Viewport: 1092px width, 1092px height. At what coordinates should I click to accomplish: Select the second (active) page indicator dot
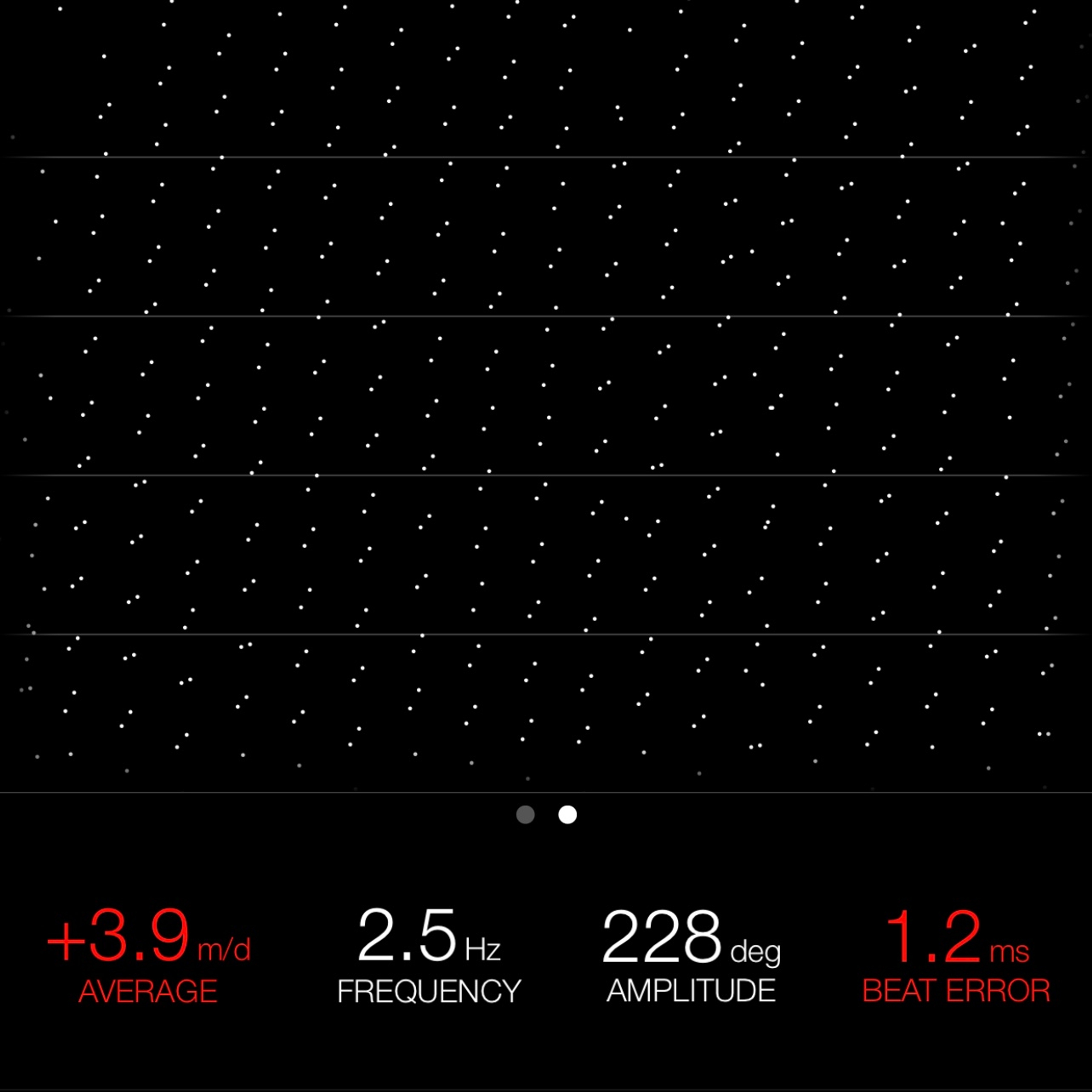point(568,814)
